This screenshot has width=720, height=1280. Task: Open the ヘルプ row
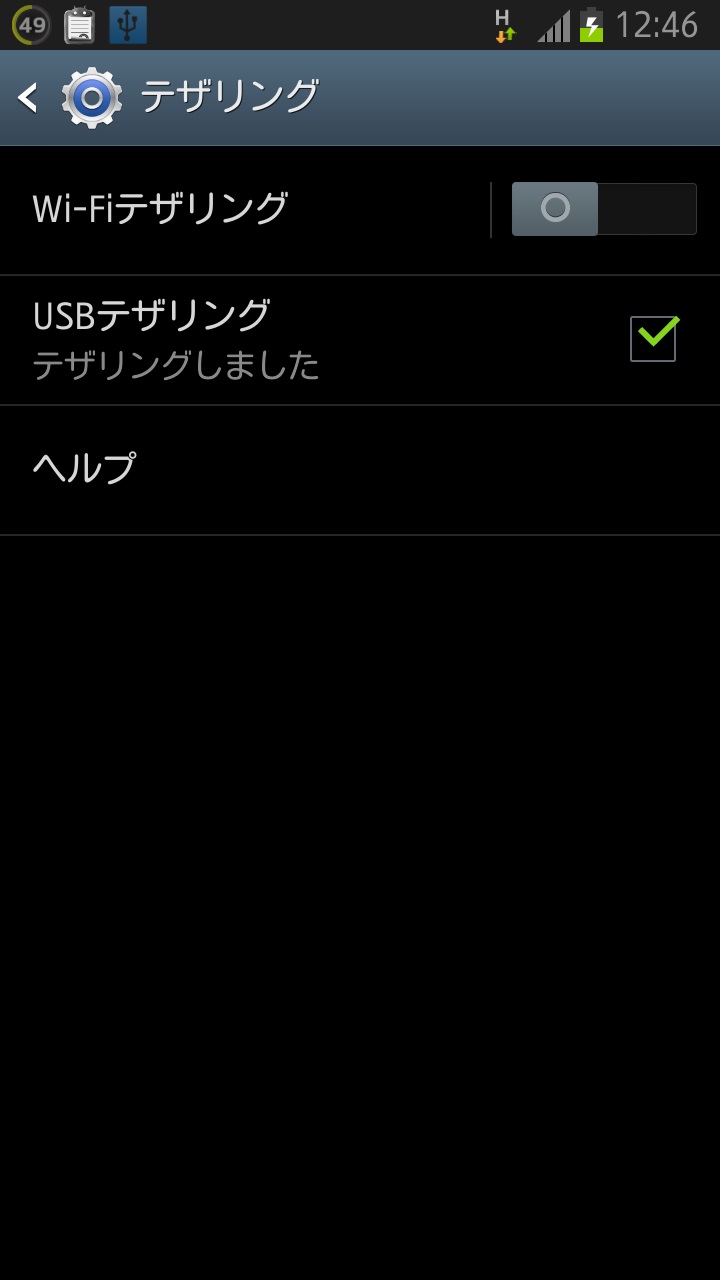pyautogui.click(x=360, y=470)
